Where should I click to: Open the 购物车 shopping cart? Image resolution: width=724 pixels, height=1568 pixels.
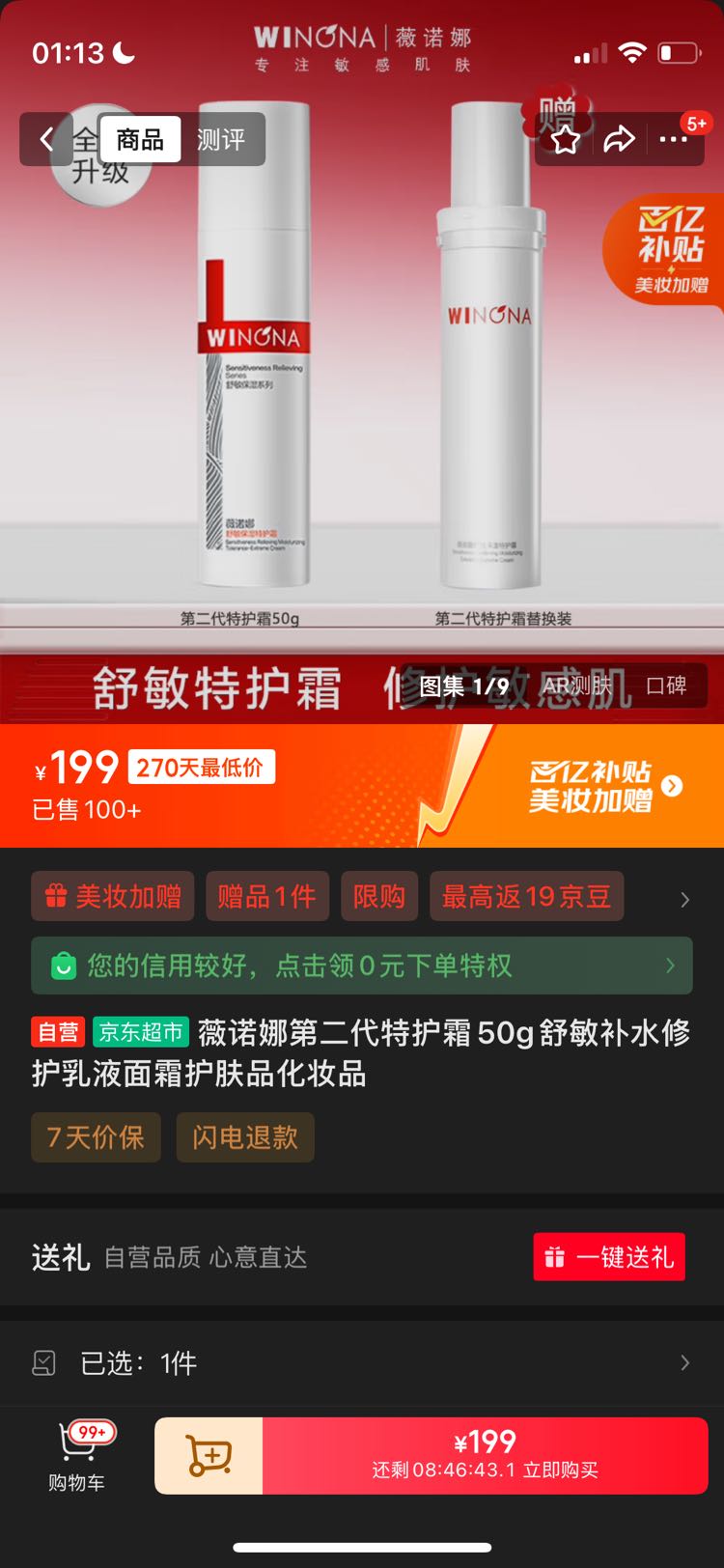[x=77, y=1456]
